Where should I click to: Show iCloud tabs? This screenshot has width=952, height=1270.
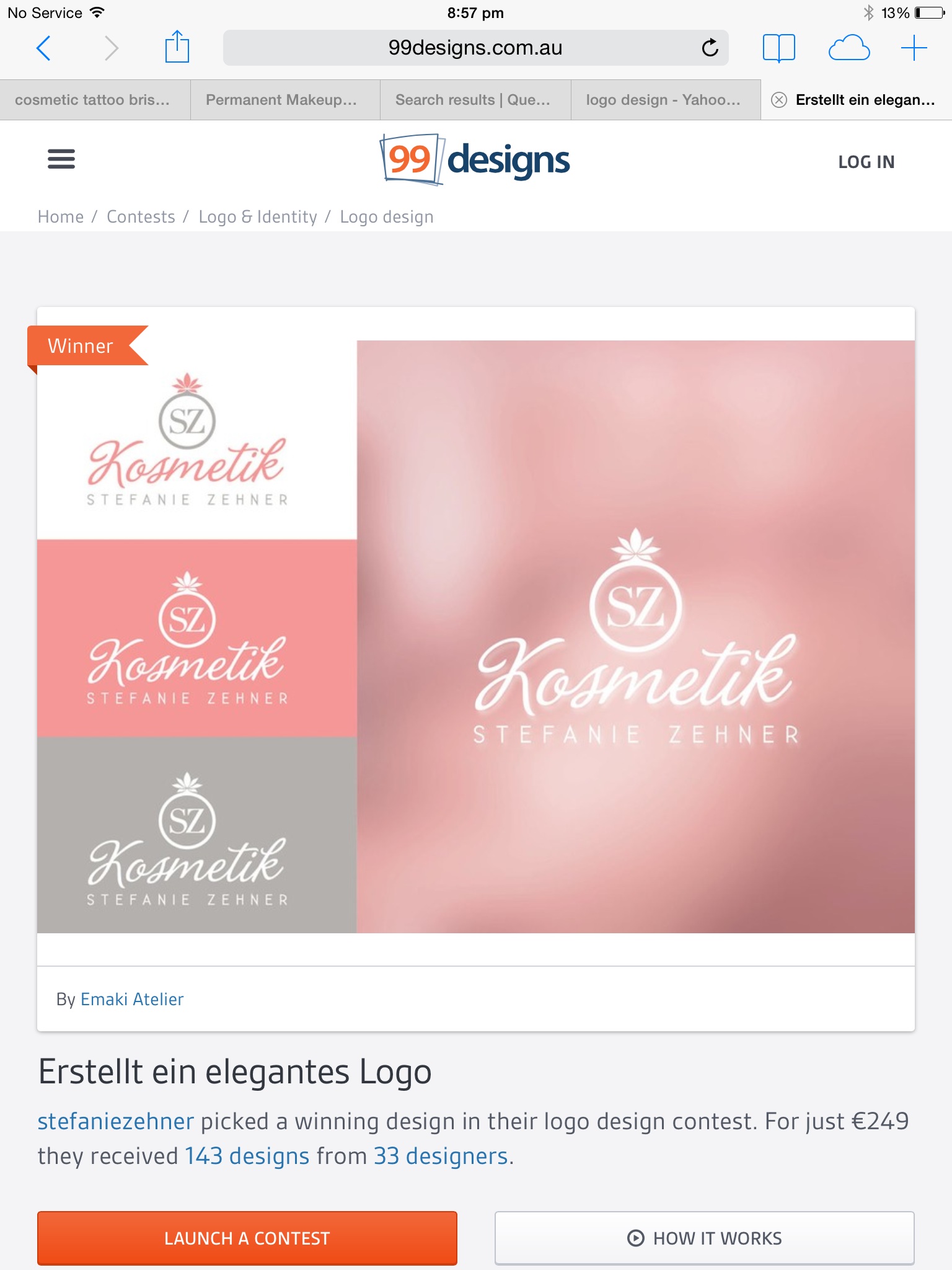pyautogui.click(x=848, y=48)
